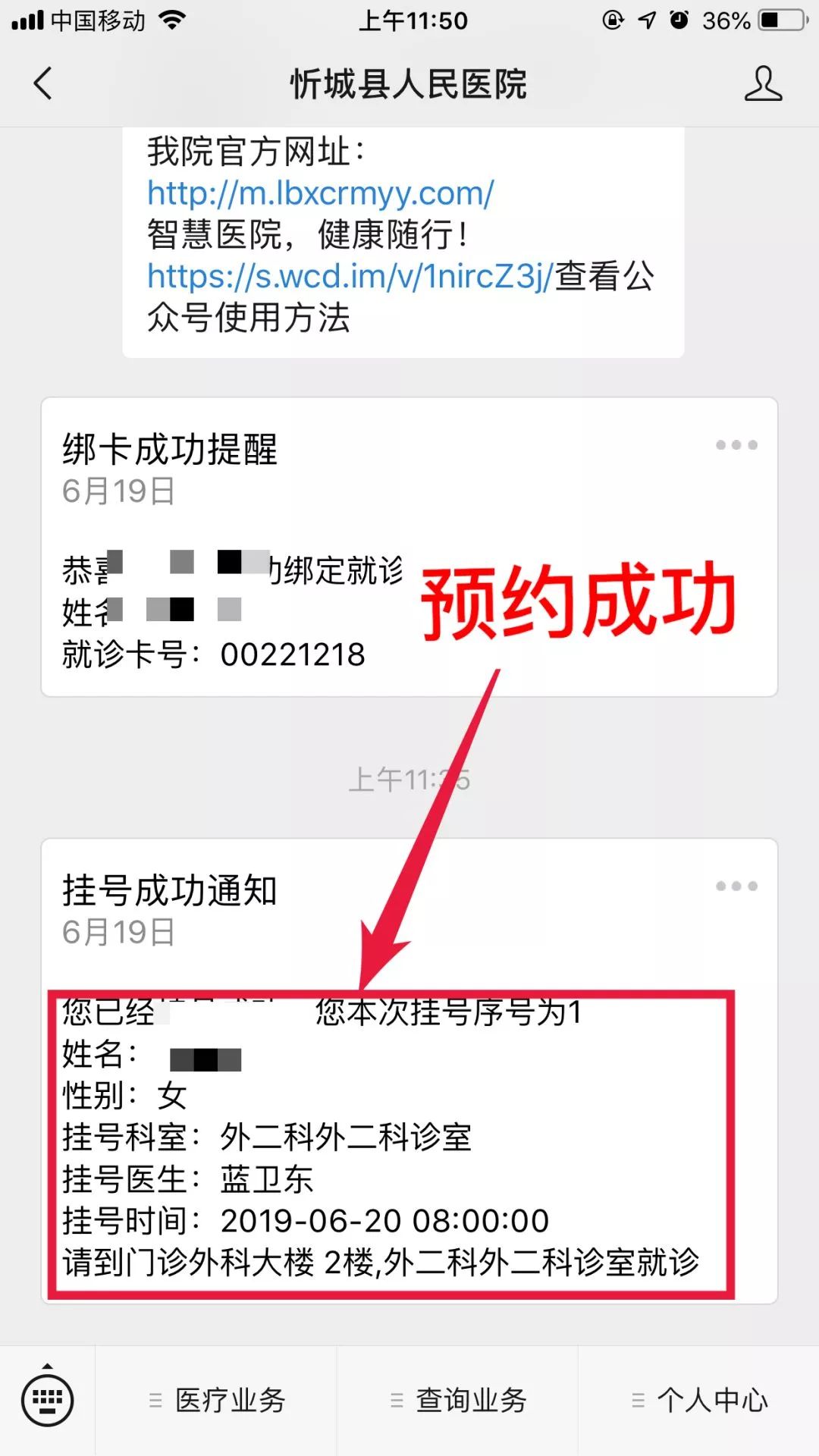819x1456 pixels.
Task: Switch to keyboard input mode
Action: [x=47, y=1400]
